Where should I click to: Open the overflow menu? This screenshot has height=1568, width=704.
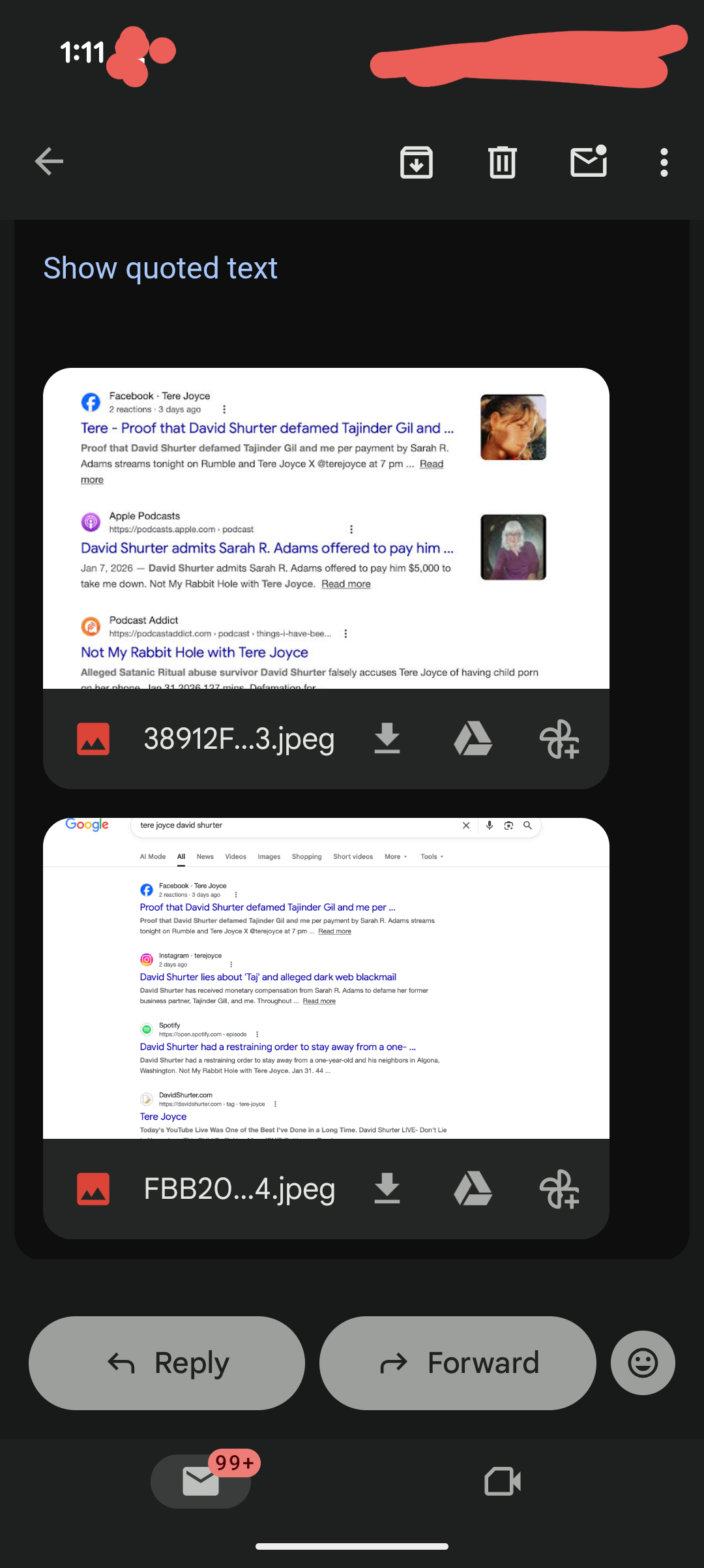[x=664, y=162]
